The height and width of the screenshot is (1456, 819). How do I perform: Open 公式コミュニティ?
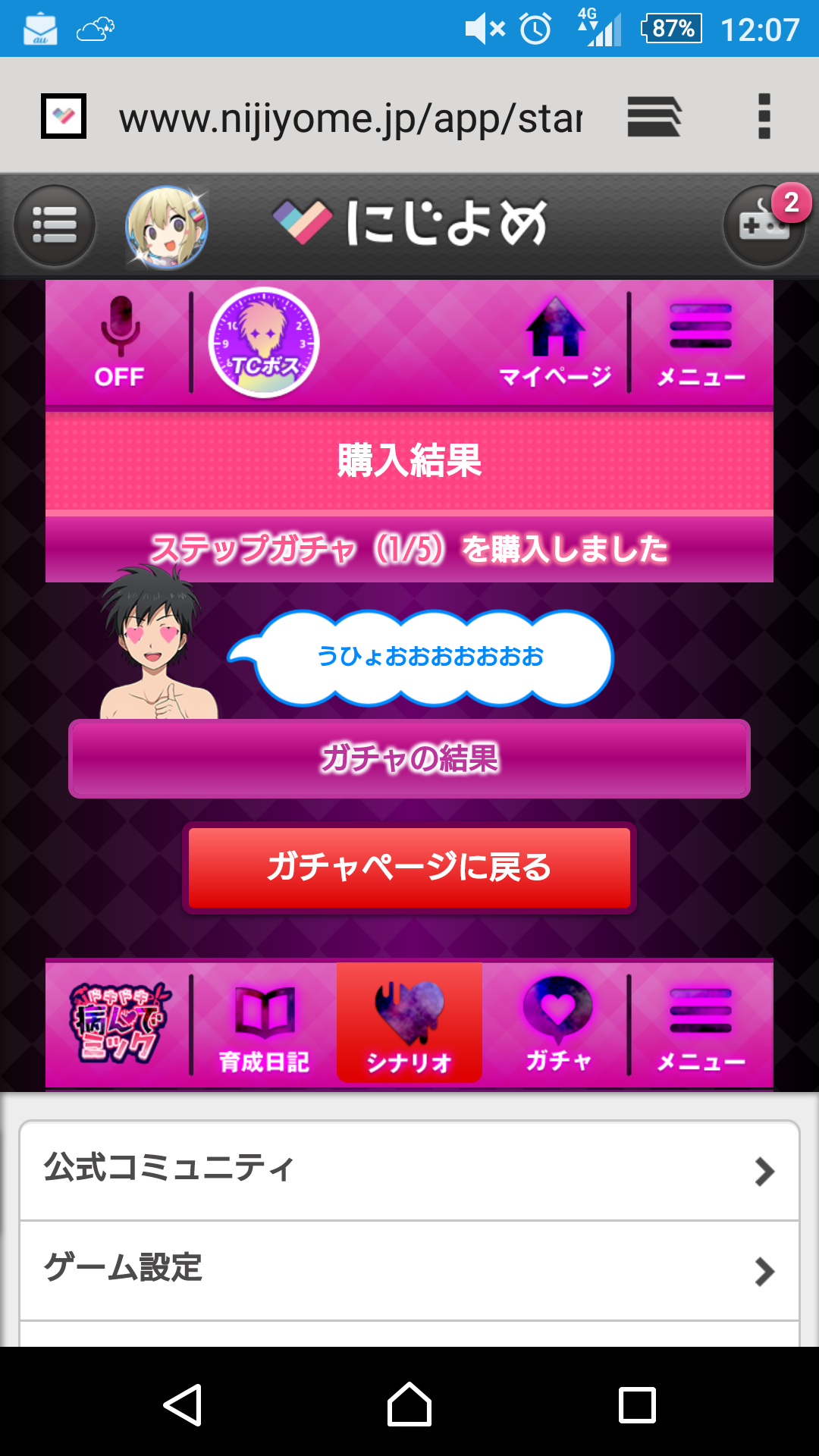[409, 1170]
